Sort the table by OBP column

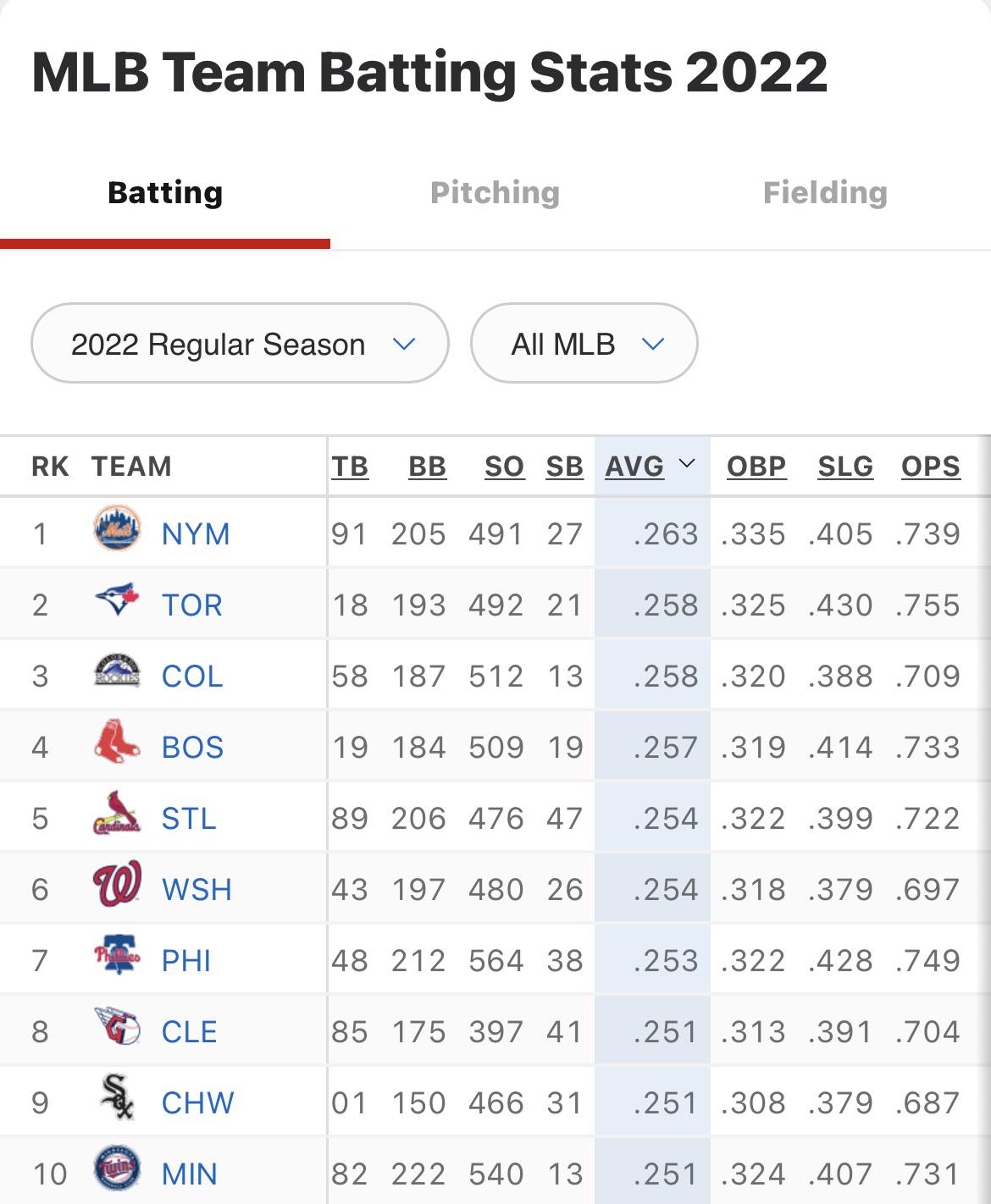(x=756, y=467)
